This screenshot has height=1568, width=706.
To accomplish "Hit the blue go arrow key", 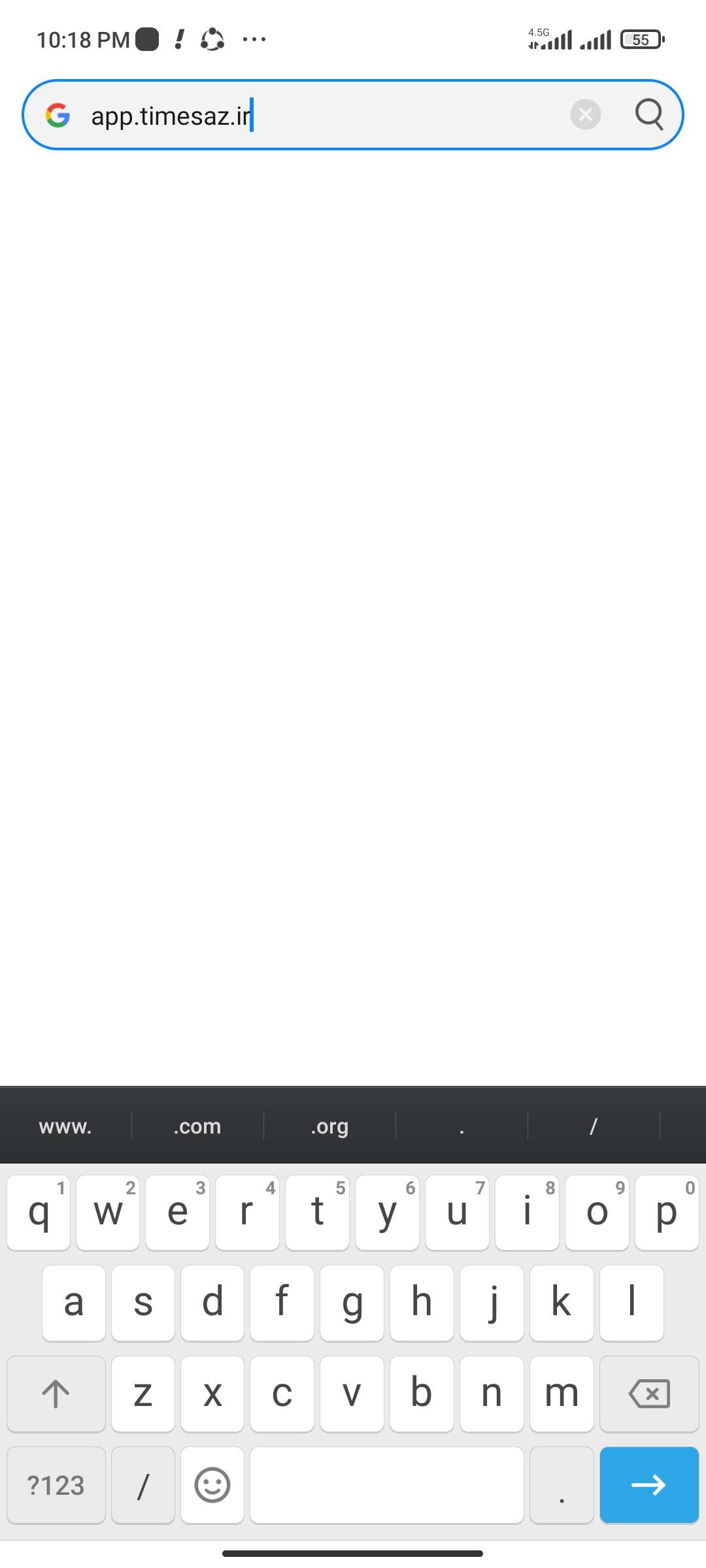I will point(648,1484).
